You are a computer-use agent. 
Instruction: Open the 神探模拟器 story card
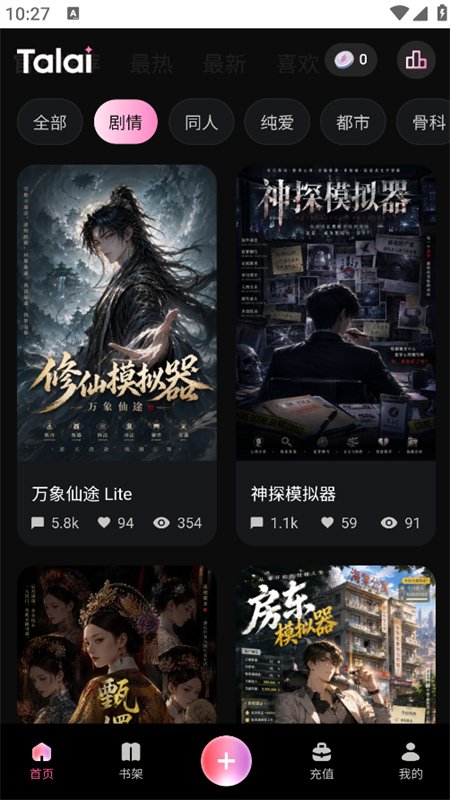click(x=336, y=355)
